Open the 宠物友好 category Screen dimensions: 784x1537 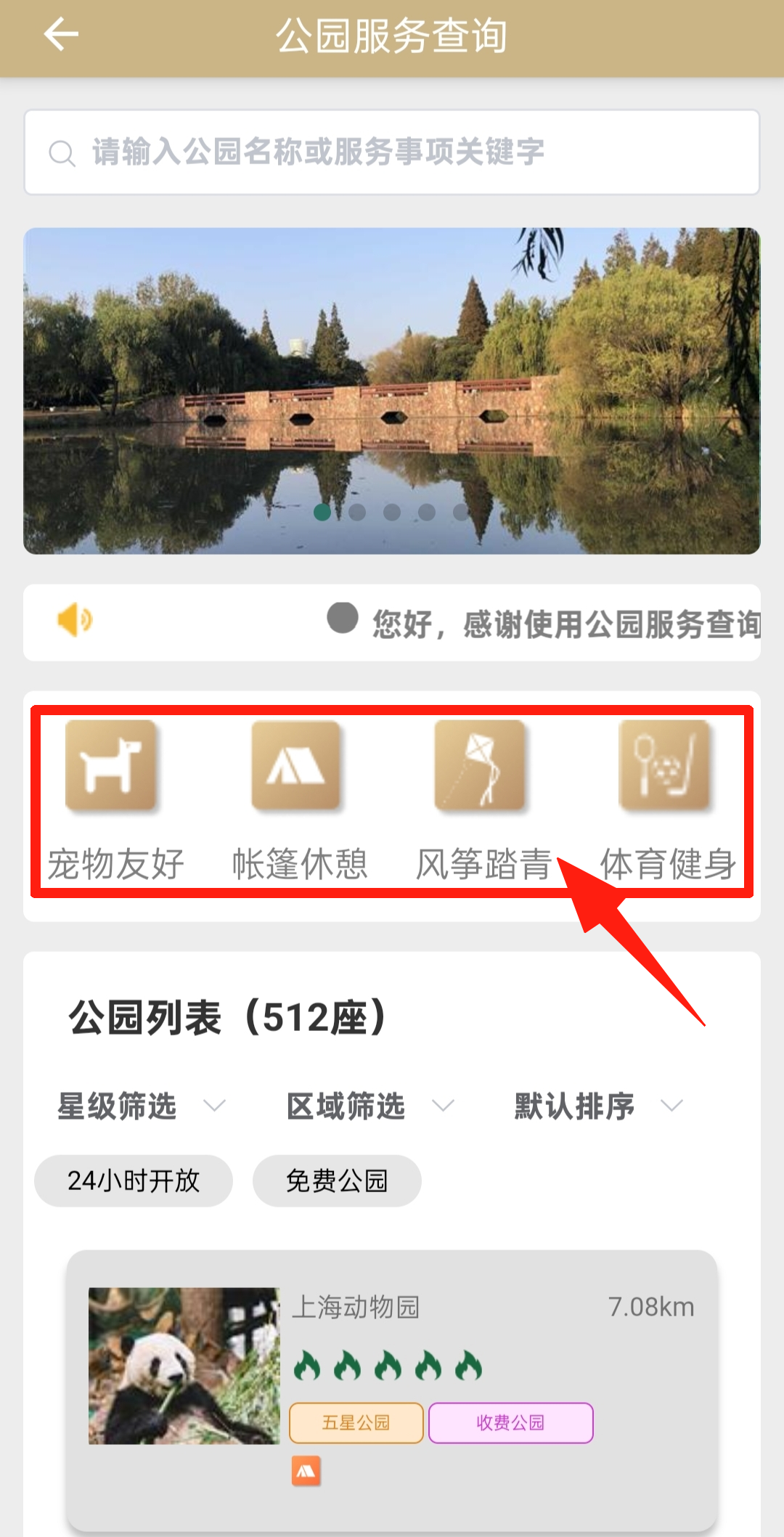[113, 799]
